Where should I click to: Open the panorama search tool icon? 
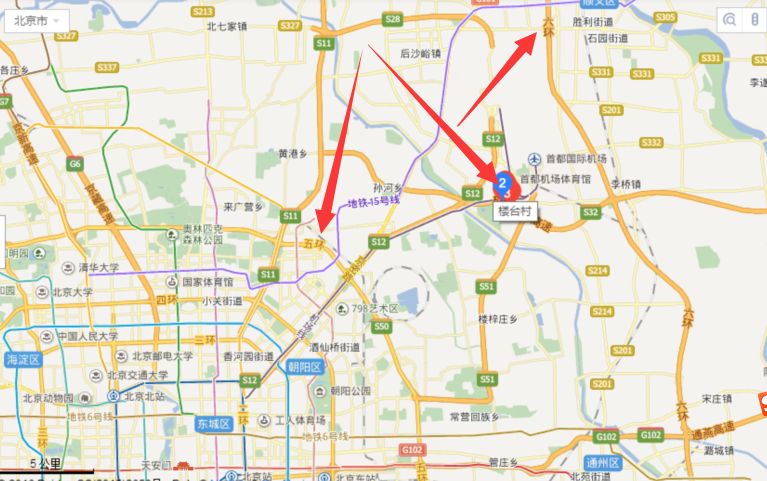click(x=730, y=19)
